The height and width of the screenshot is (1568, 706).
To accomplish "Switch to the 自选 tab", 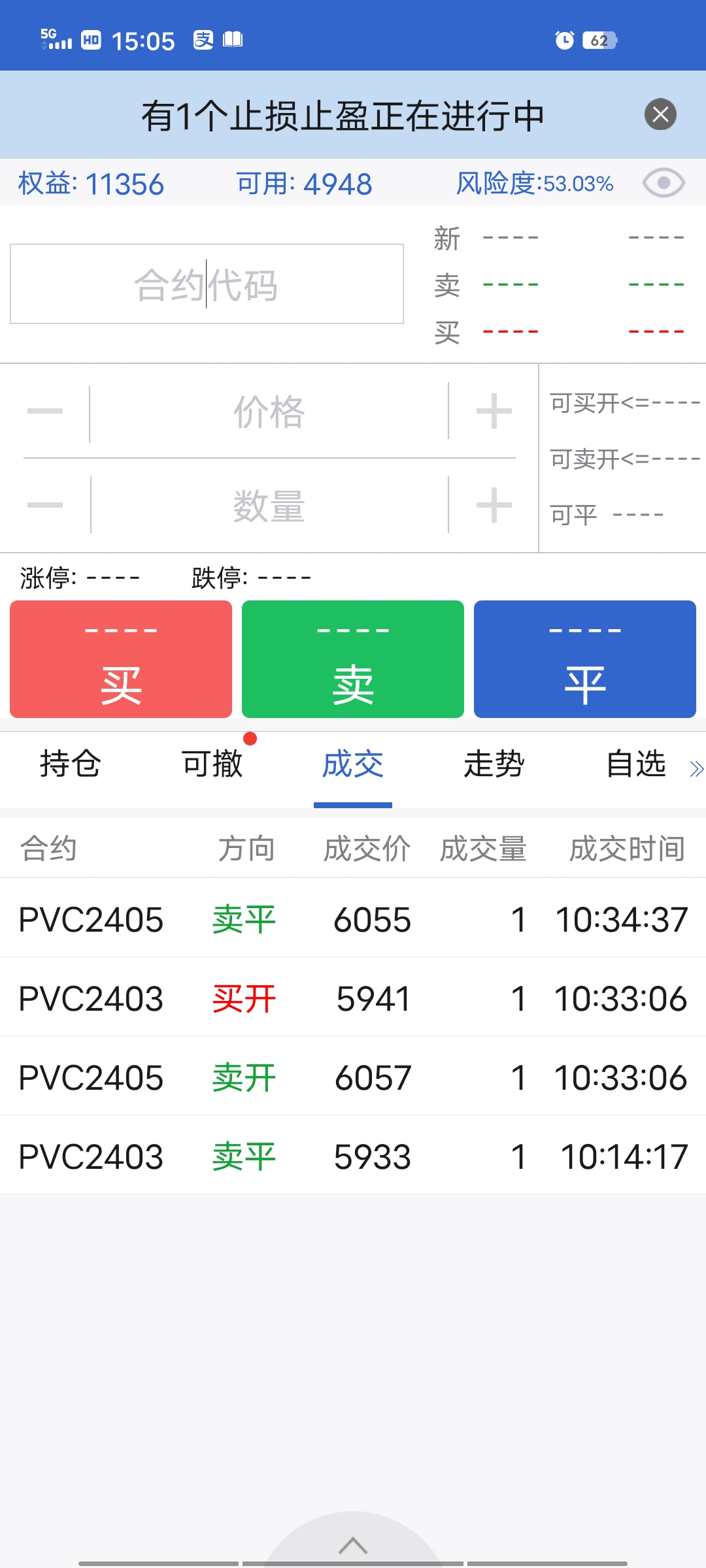I will point(636,764).
